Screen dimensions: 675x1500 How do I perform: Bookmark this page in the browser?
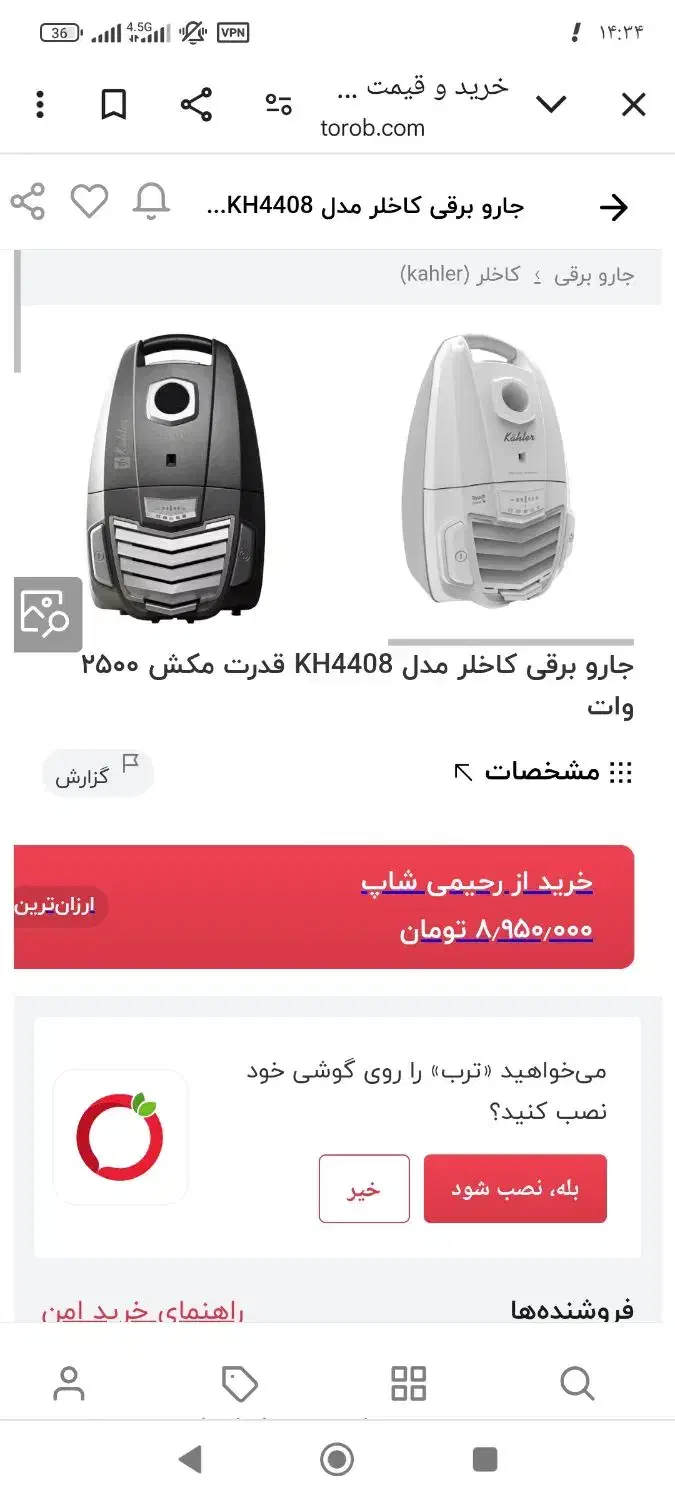tap(114, 105)
